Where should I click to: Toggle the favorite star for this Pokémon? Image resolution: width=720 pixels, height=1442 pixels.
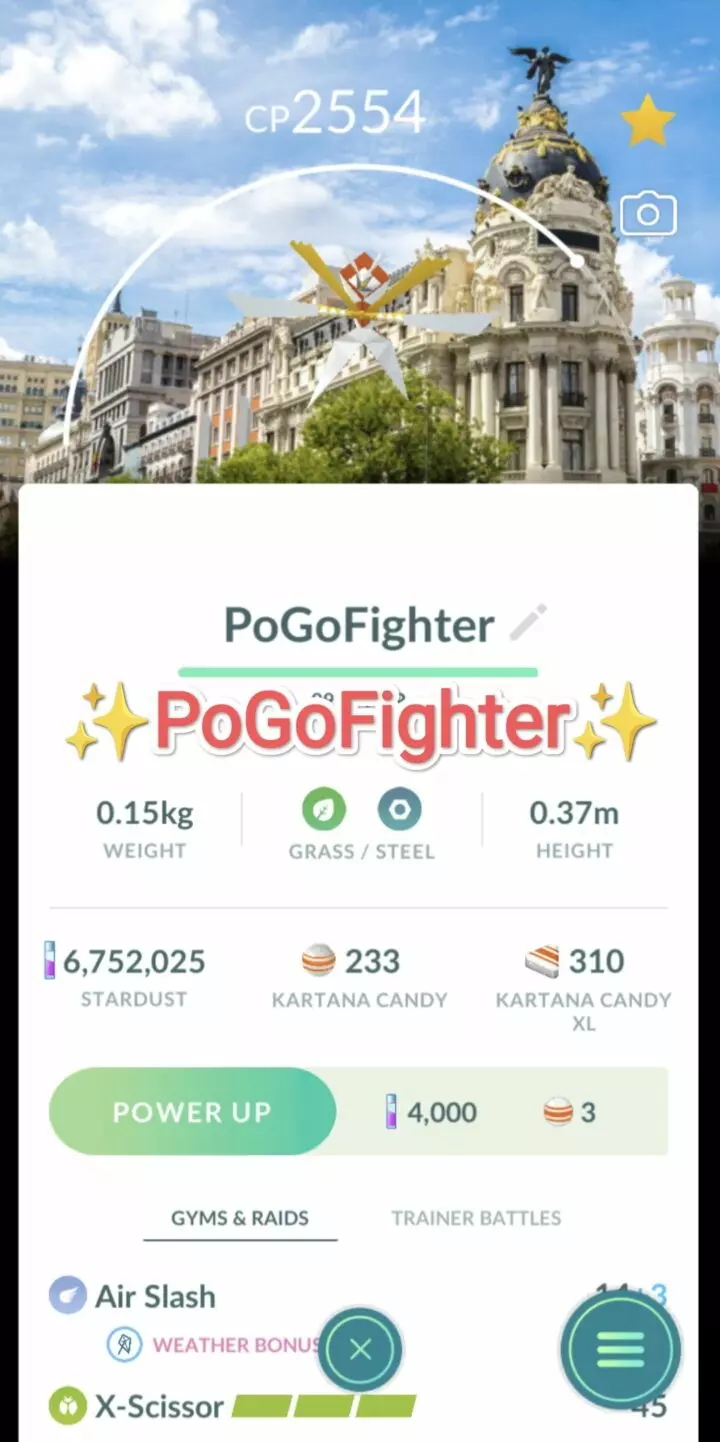[647, 117]
